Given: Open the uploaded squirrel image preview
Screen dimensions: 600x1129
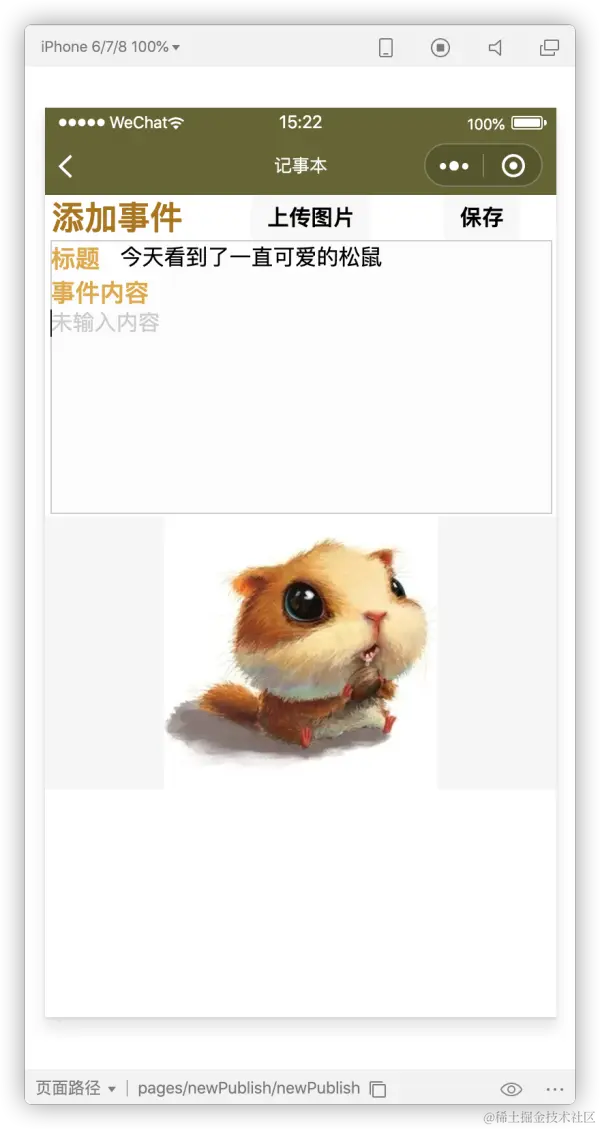Looking at the screenshot, I should click(x=300, y=652).
